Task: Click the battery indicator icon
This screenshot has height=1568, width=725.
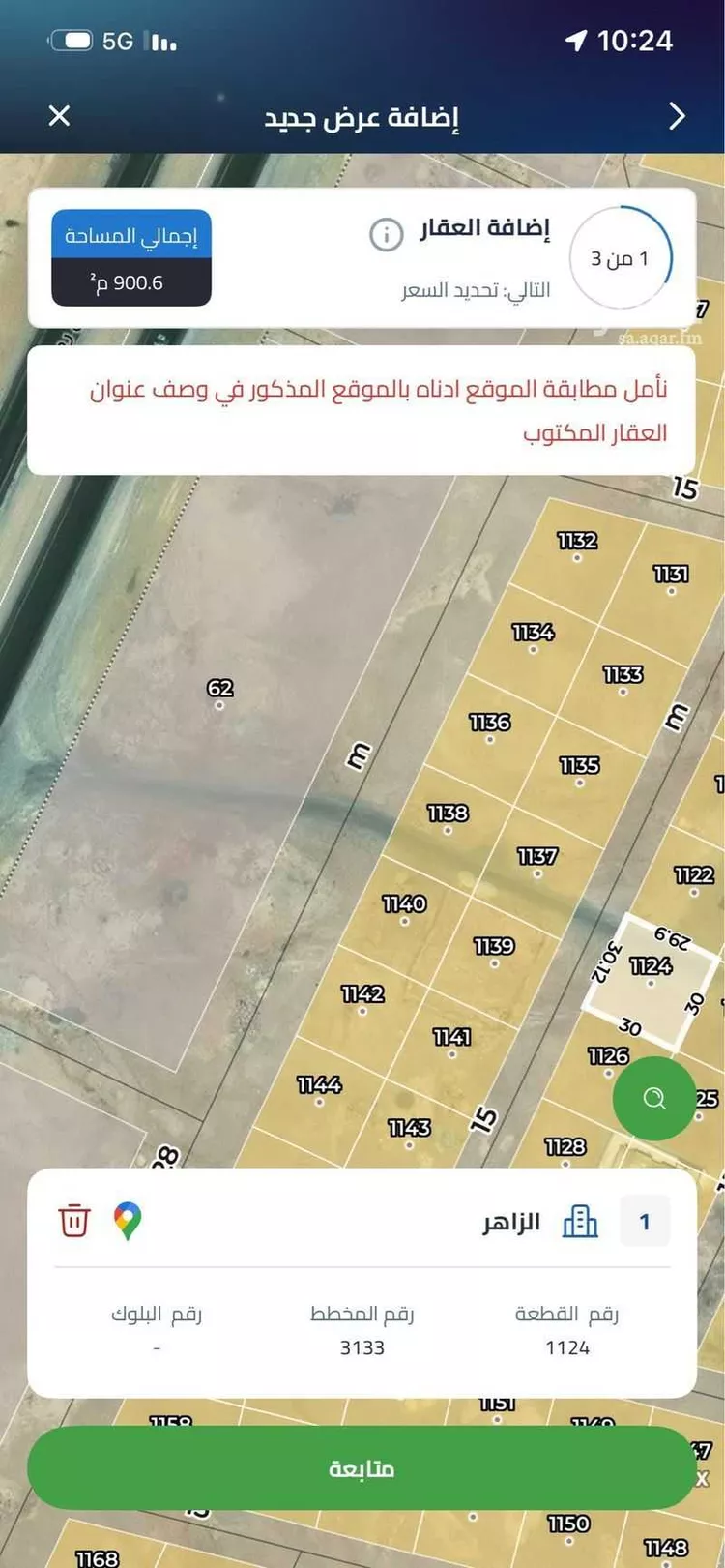Action: click(x=73, y=40)
